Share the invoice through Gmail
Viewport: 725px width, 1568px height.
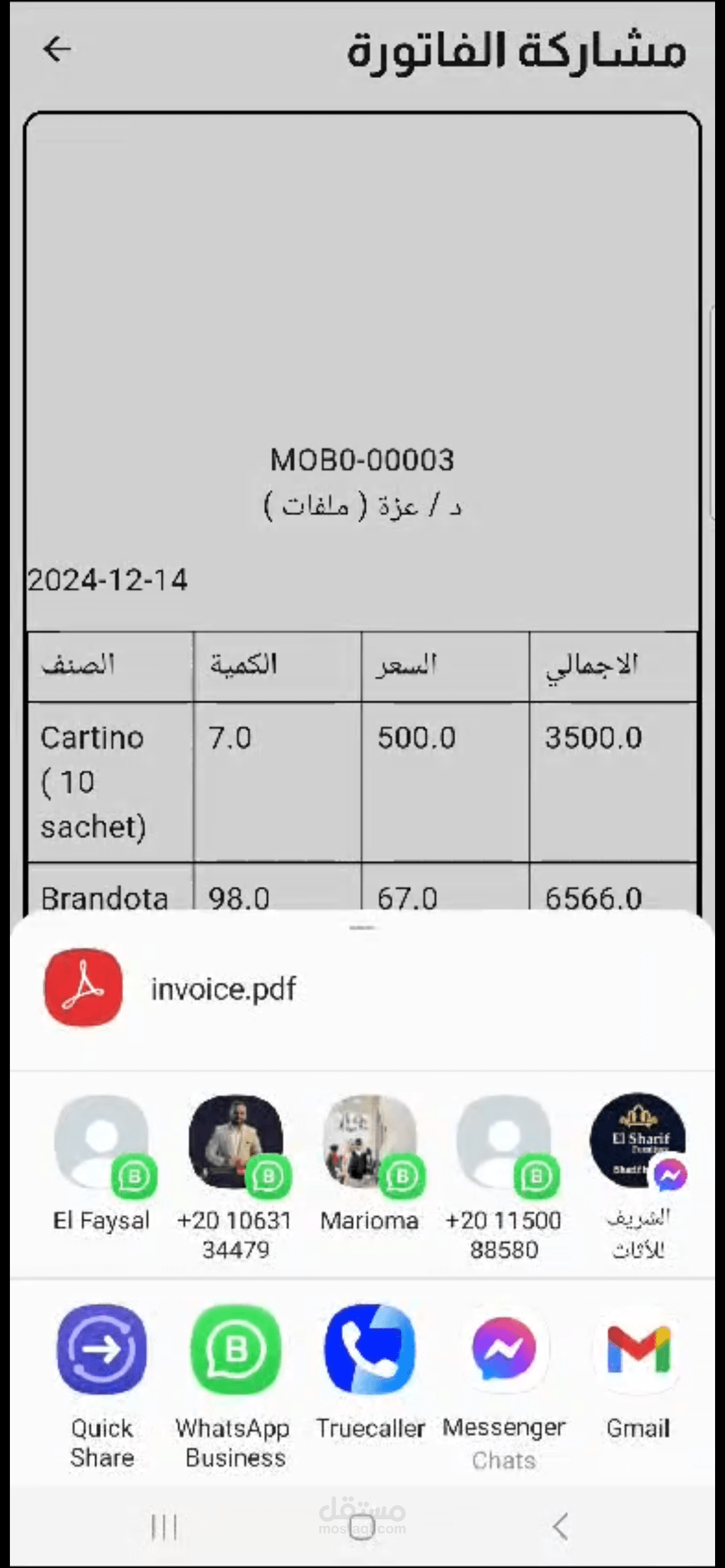[x=638, y=1350]
